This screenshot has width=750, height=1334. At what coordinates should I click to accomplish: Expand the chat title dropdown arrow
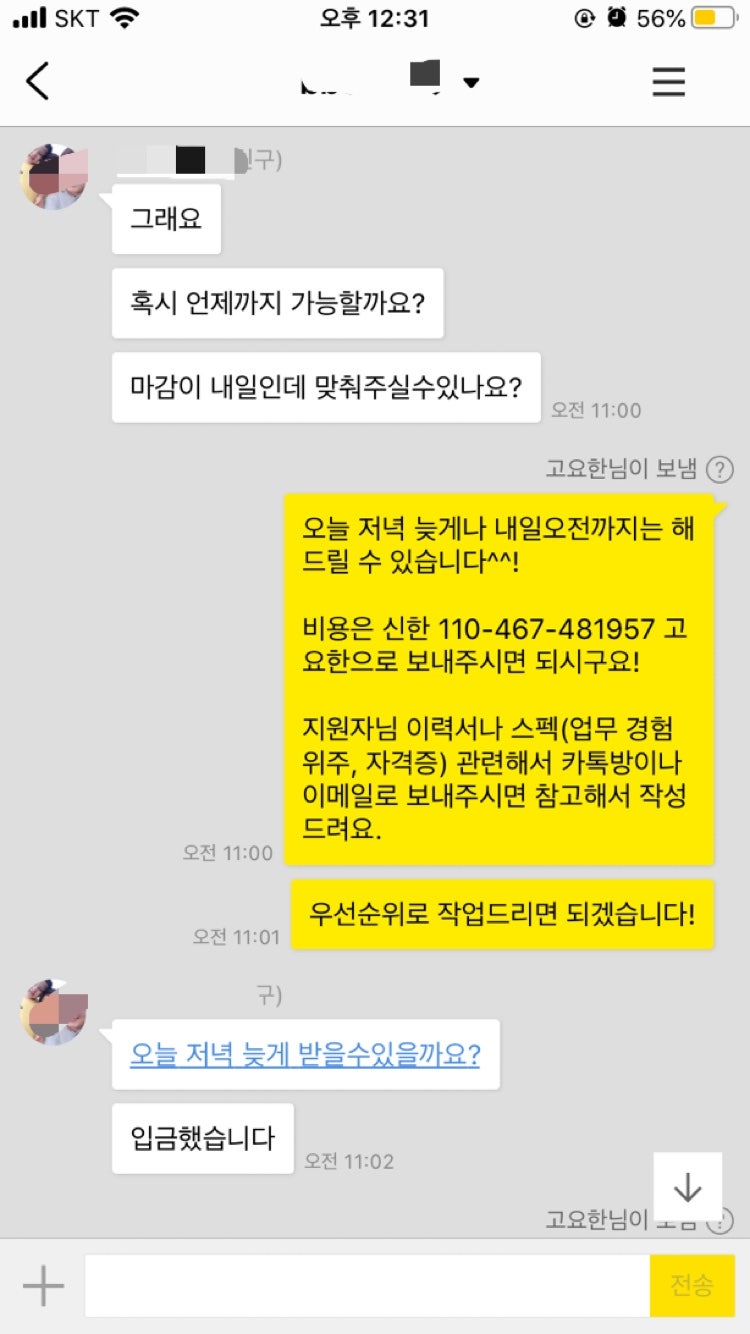(x=470, y=82)
